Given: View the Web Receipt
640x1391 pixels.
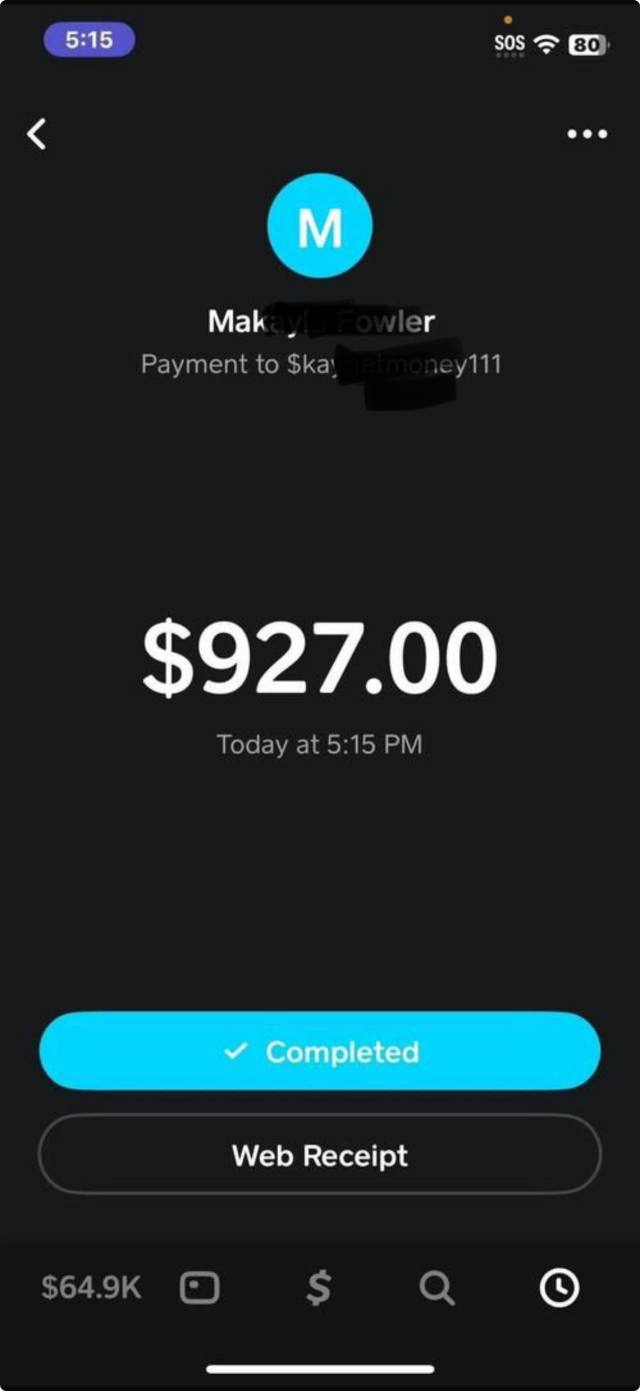Looking at the screenshot, I should coord(320,1155).
